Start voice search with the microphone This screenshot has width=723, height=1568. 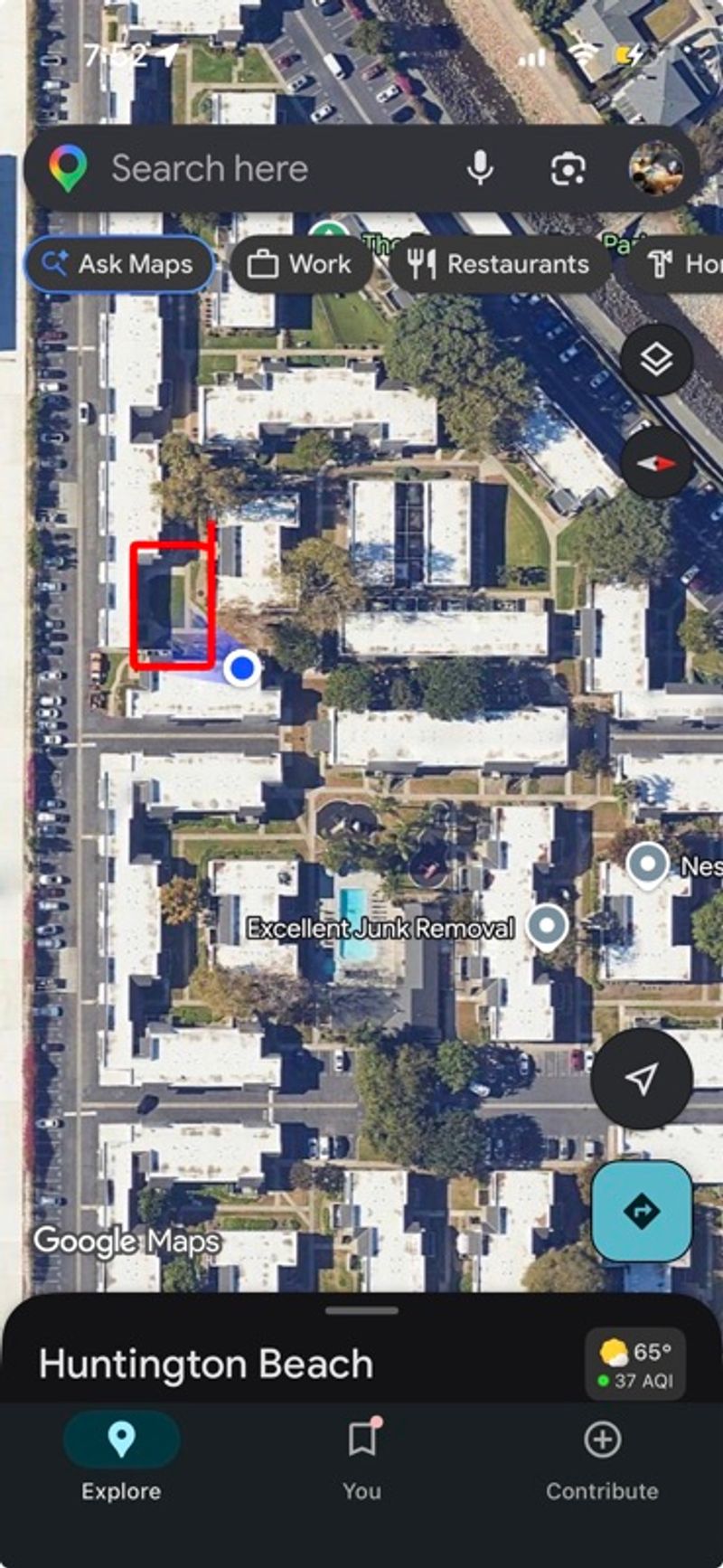[x=480, y=168]
